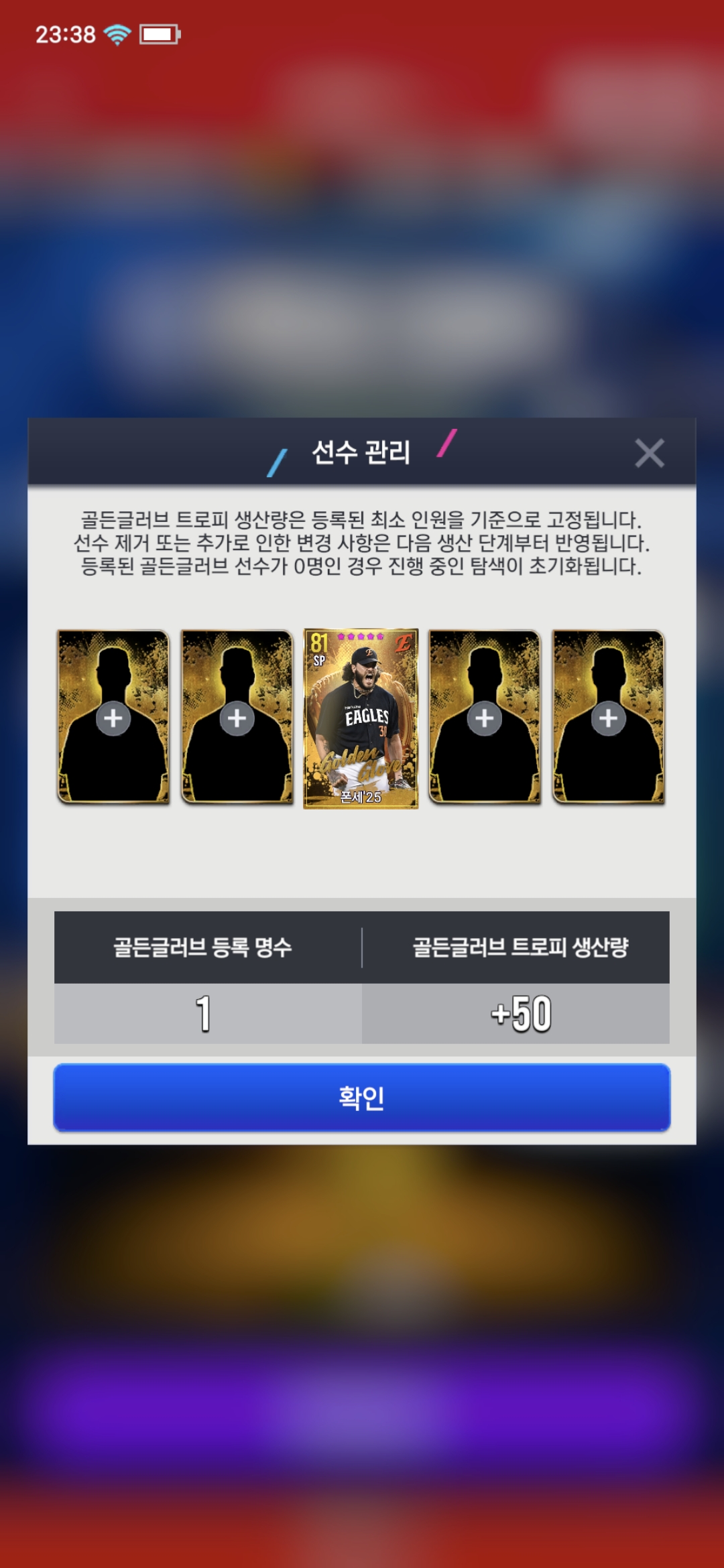724x1568 pixels.
Task: Add a player to the second empty slot
Action: [237, 718]
